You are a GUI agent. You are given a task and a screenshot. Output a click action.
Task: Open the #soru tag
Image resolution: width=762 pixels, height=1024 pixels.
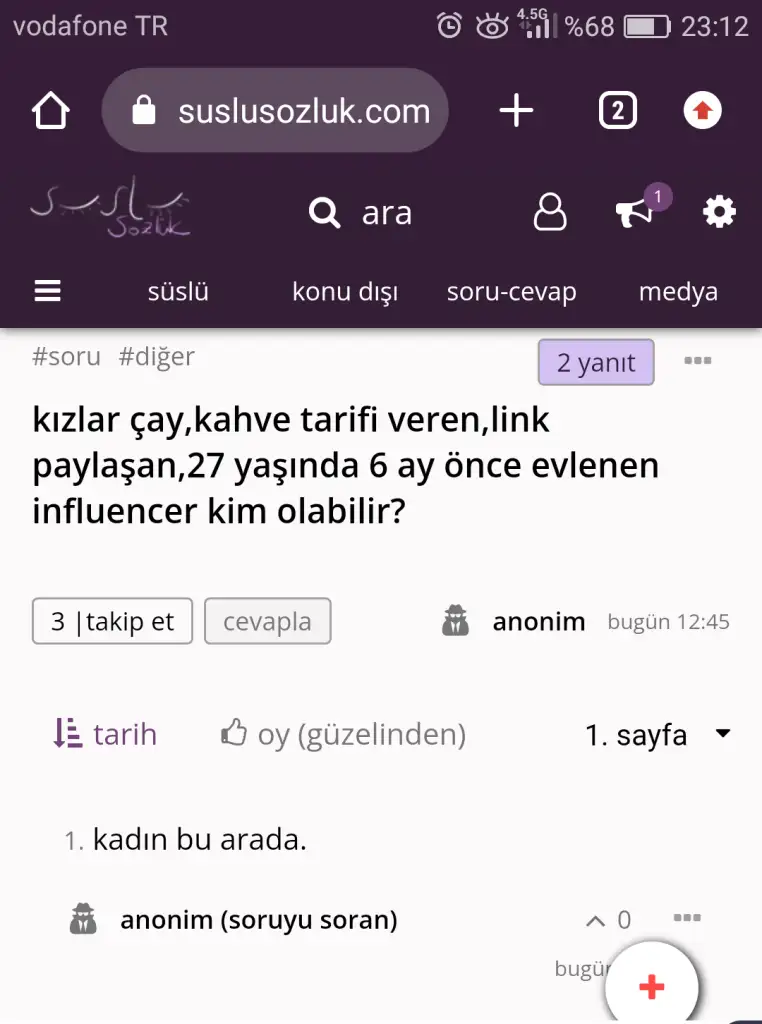click(67, 356)
